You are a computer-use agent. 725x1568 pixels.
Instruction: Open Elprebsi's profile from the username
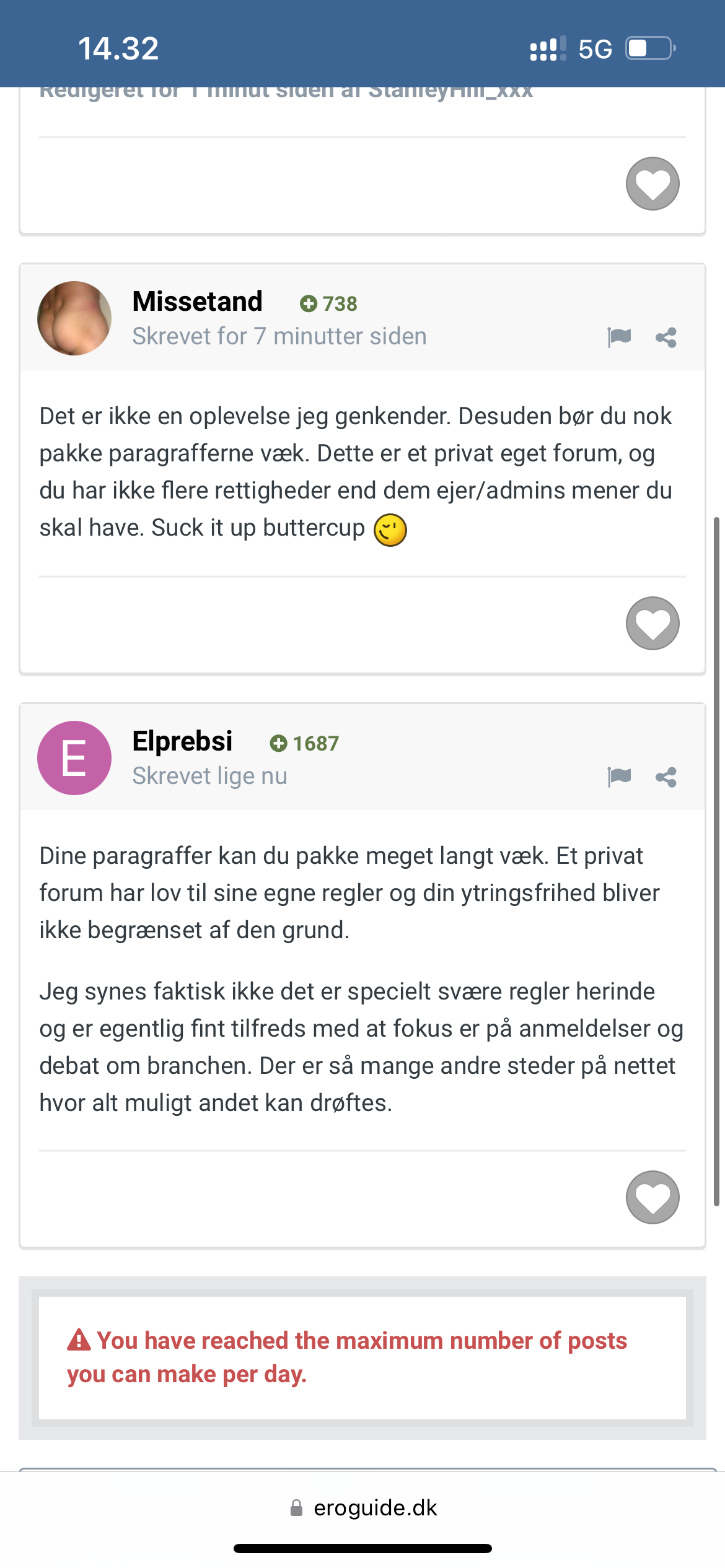click(x=182, y=741)
